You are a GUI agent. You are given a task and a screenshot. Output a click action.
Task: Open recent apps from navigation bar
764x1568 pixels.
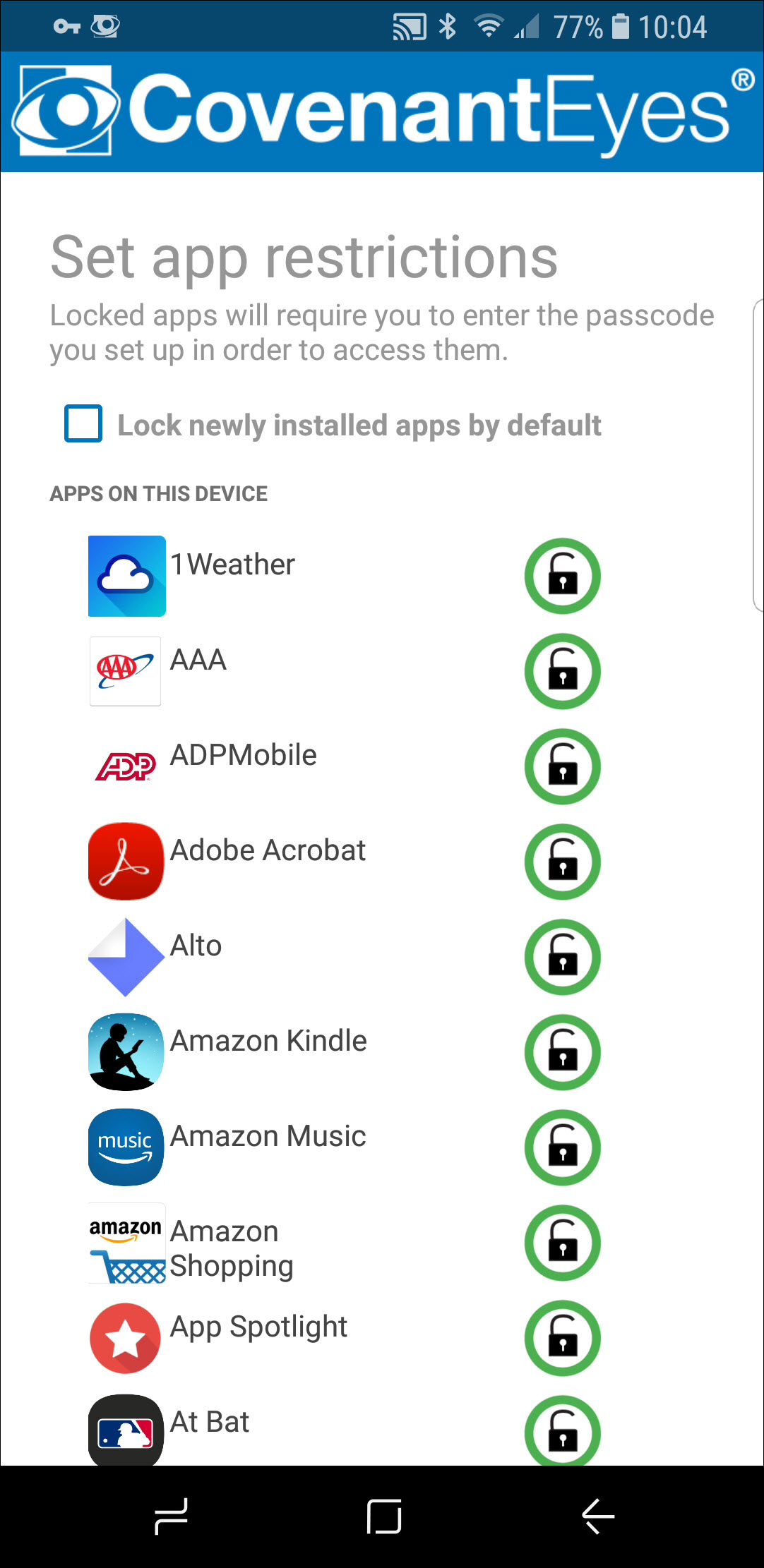171,1516
